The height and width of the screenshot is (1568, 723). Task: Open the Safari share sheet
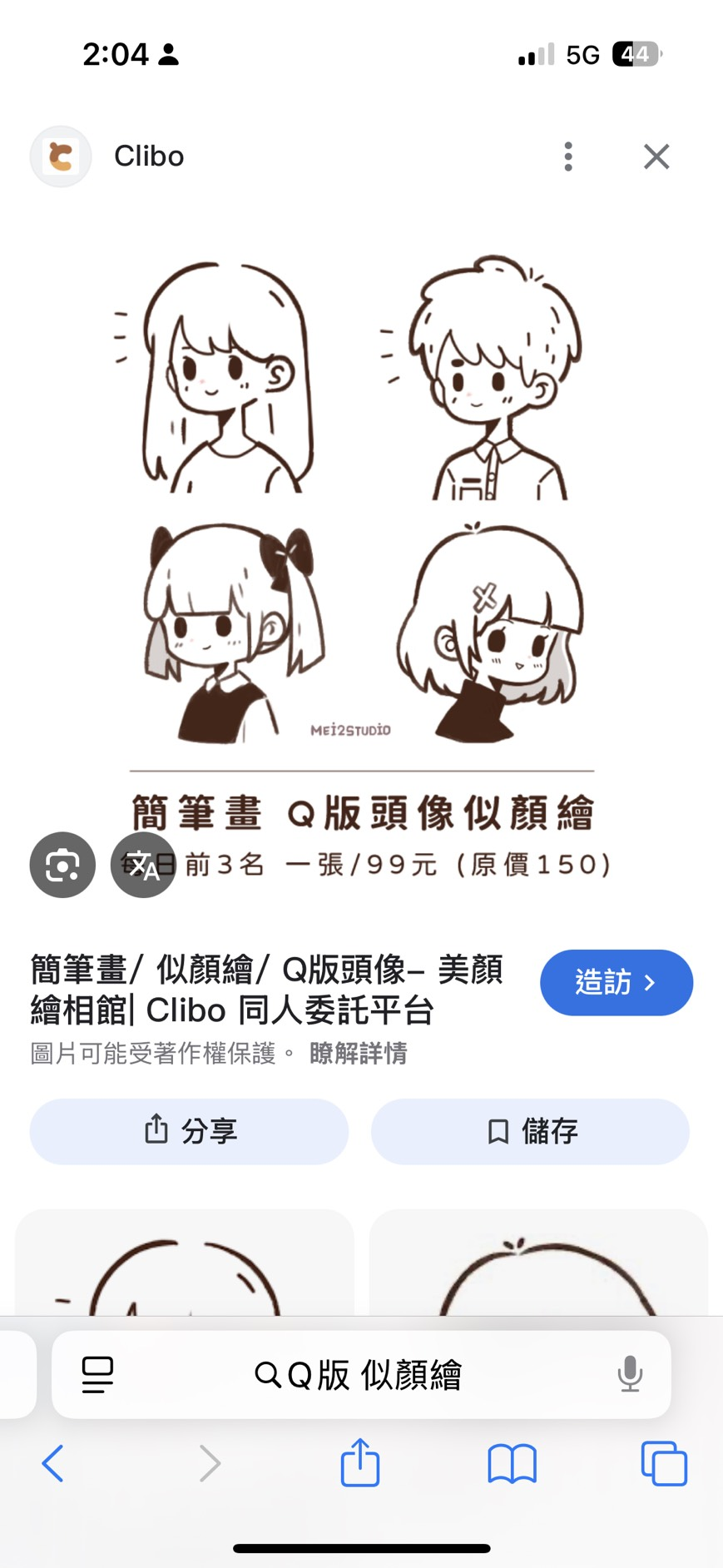[x=360, y=1462]
